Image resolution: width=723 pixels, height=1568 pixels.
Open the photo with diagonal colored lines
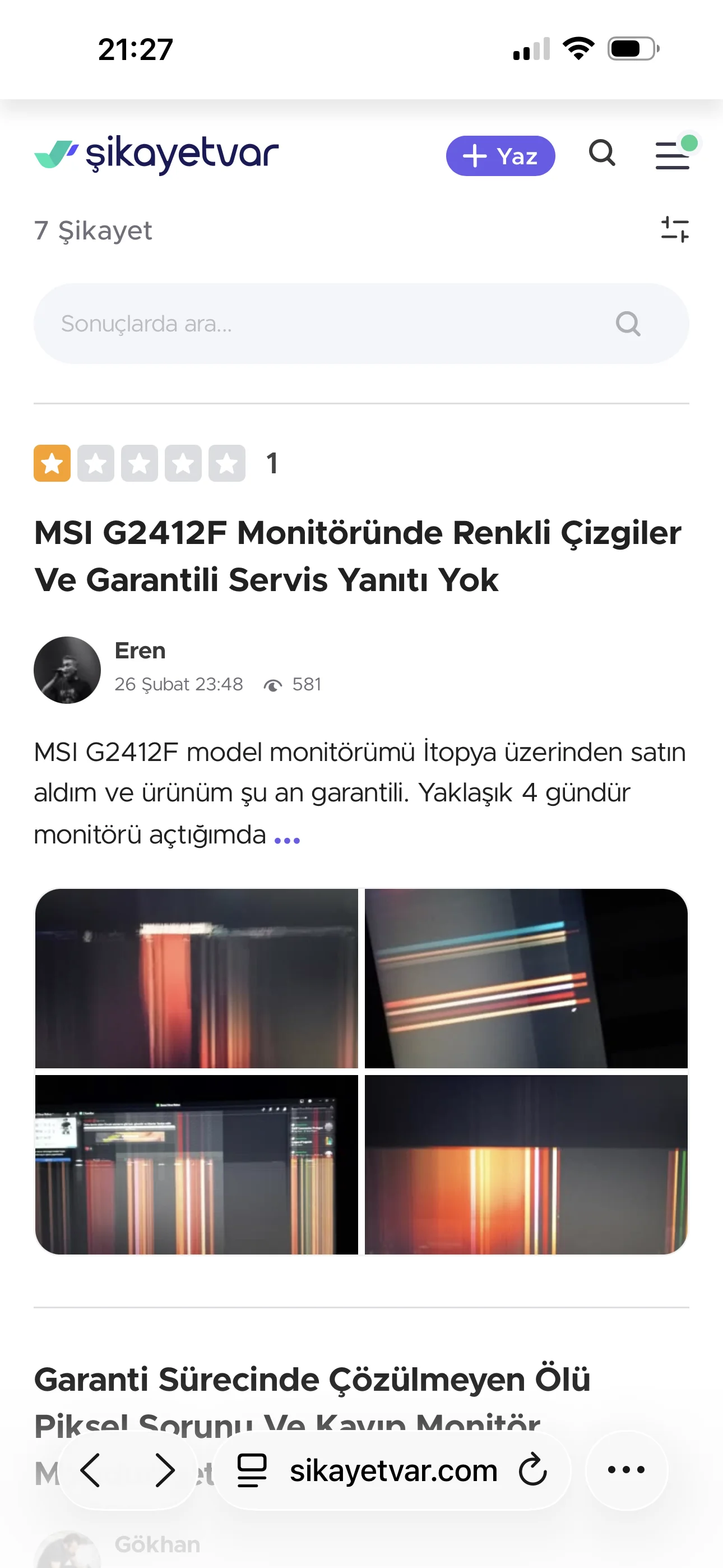pos(526,977)
